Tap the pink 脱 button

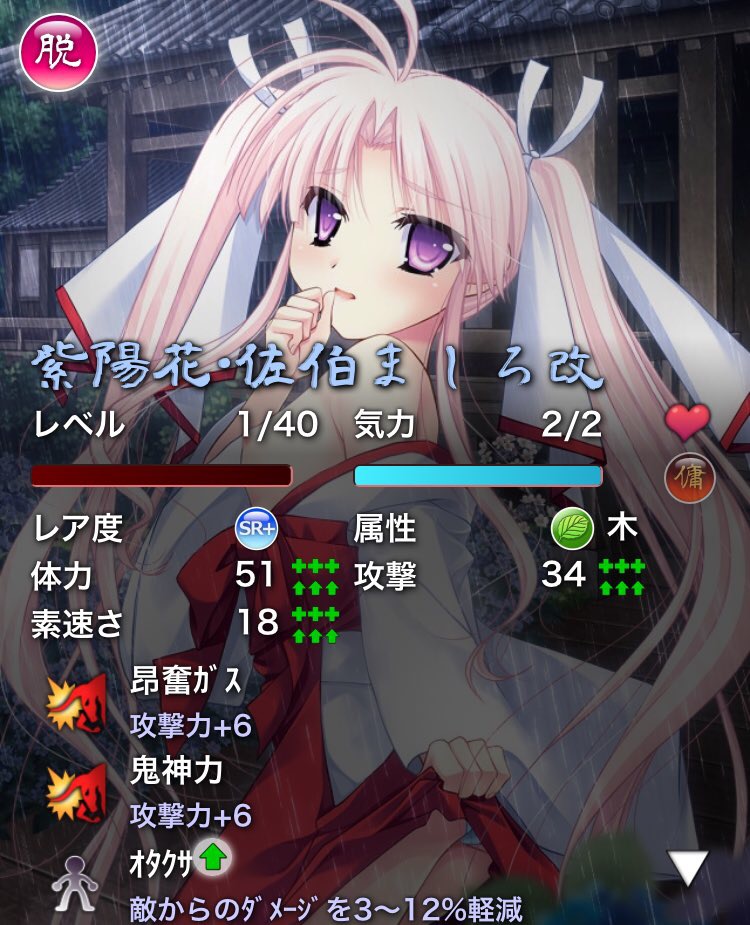(x=58, y=52)
